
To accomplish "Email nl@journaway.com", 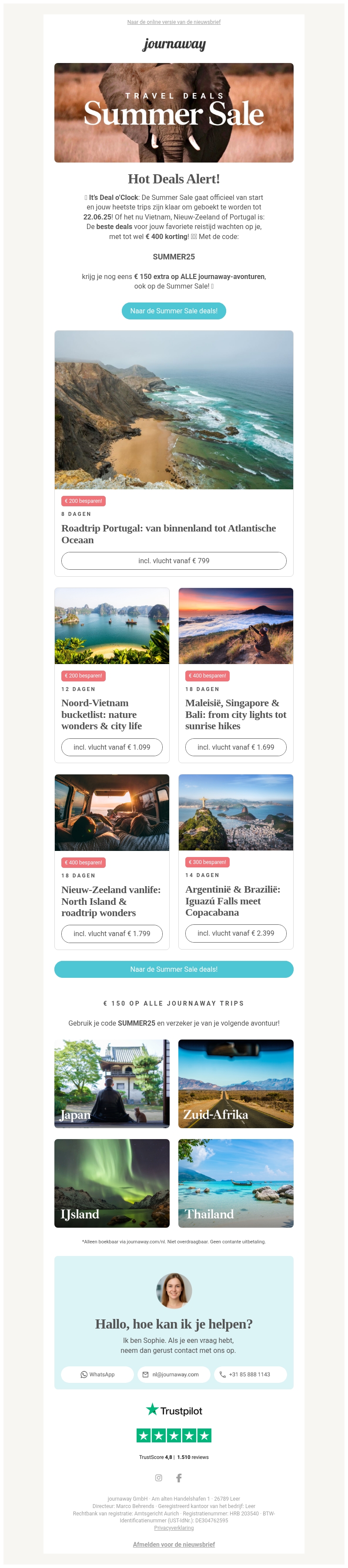I will tap(174, 1375).
